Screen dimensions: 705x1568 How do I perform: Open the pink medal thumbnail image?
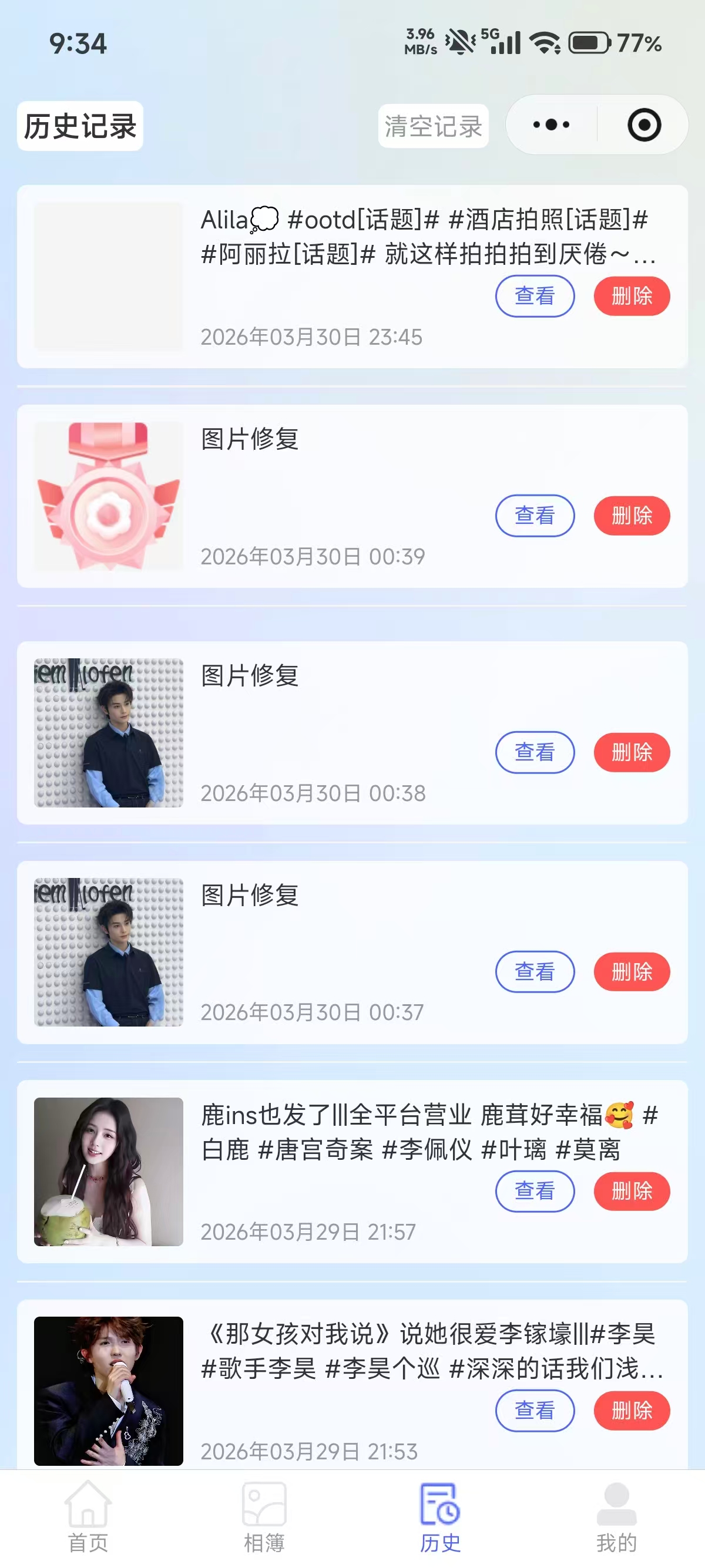pyautogui.click(x=108, y=493)
